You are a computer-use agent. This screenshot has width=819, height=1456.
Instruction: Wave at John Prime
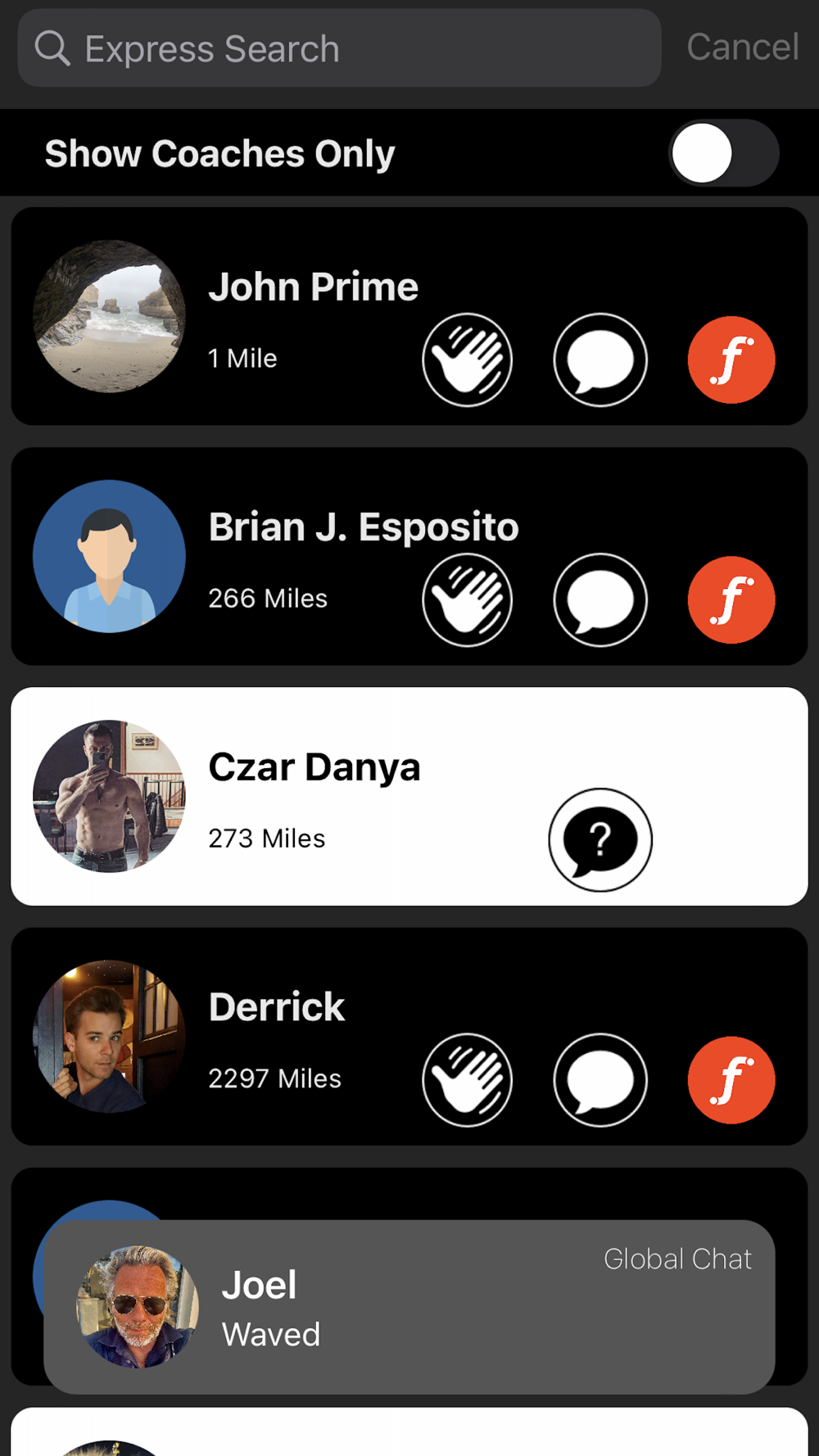point(468,359)
